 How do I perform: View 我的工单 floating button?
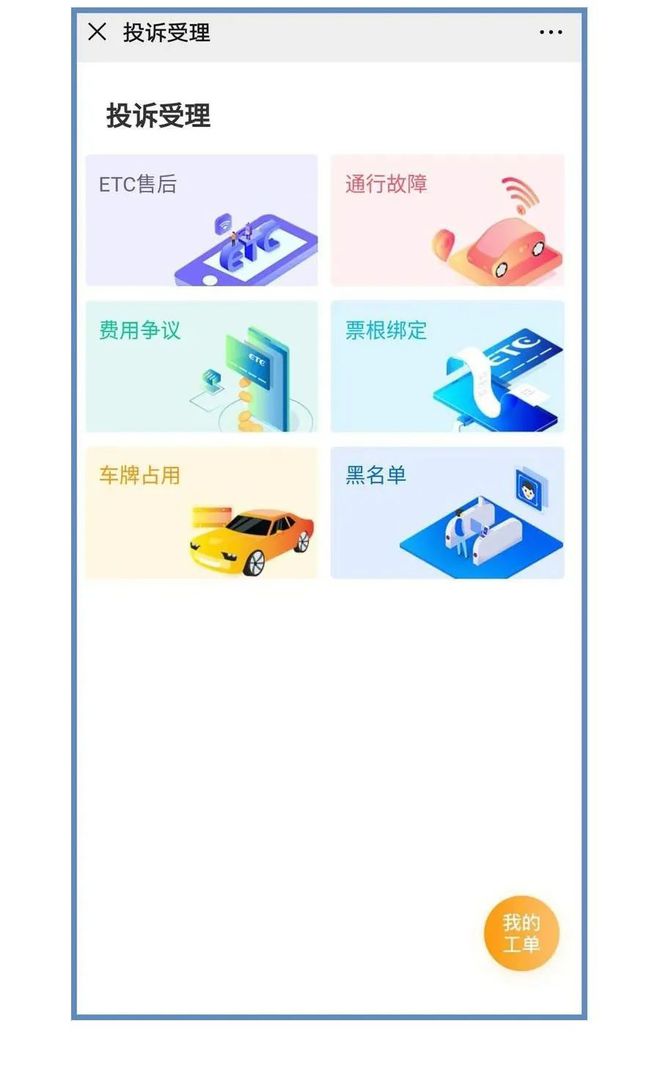pos(521,933)
